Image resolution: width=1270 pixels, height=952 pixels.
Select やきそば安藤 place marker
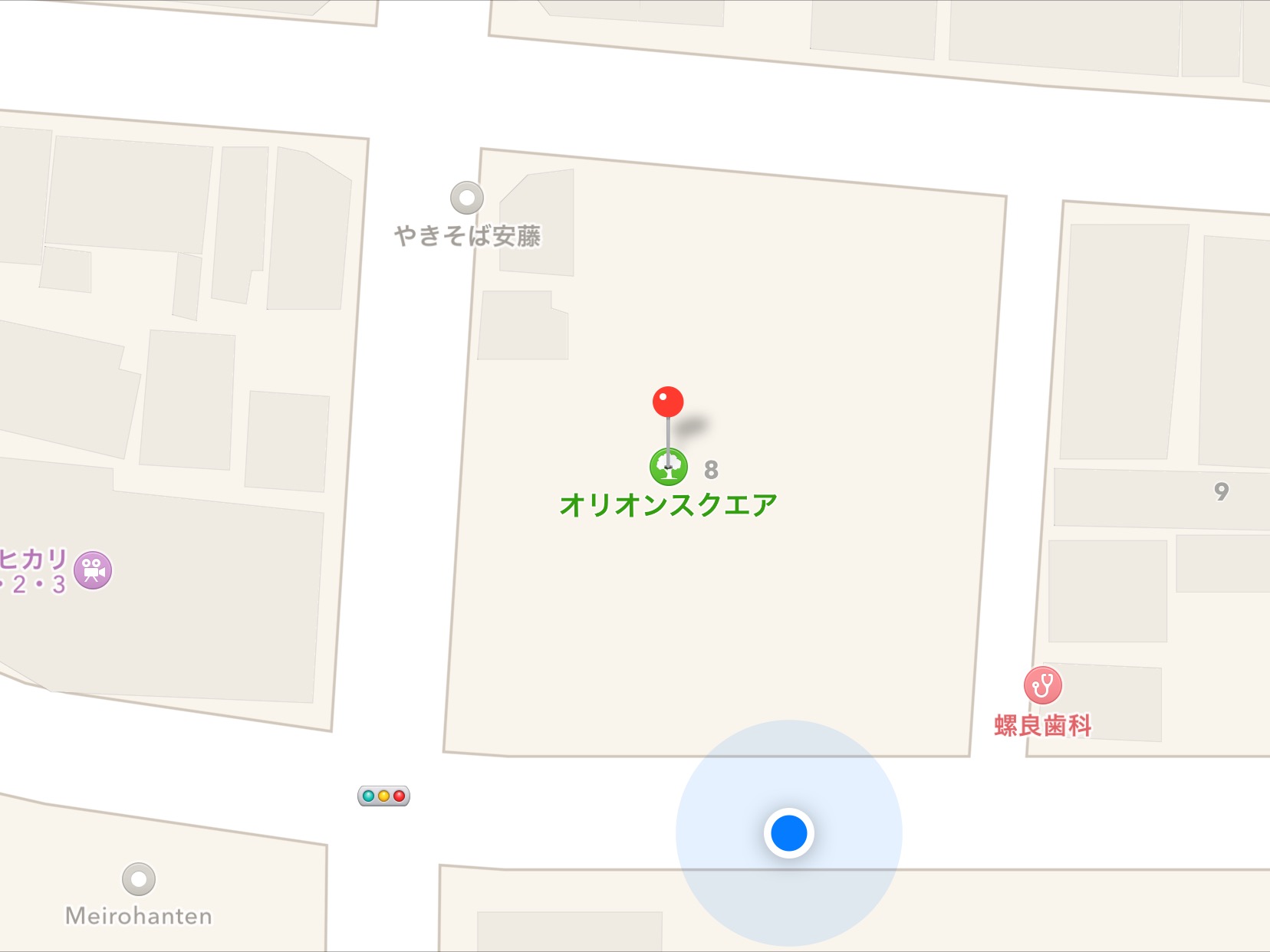coord(467,199)
